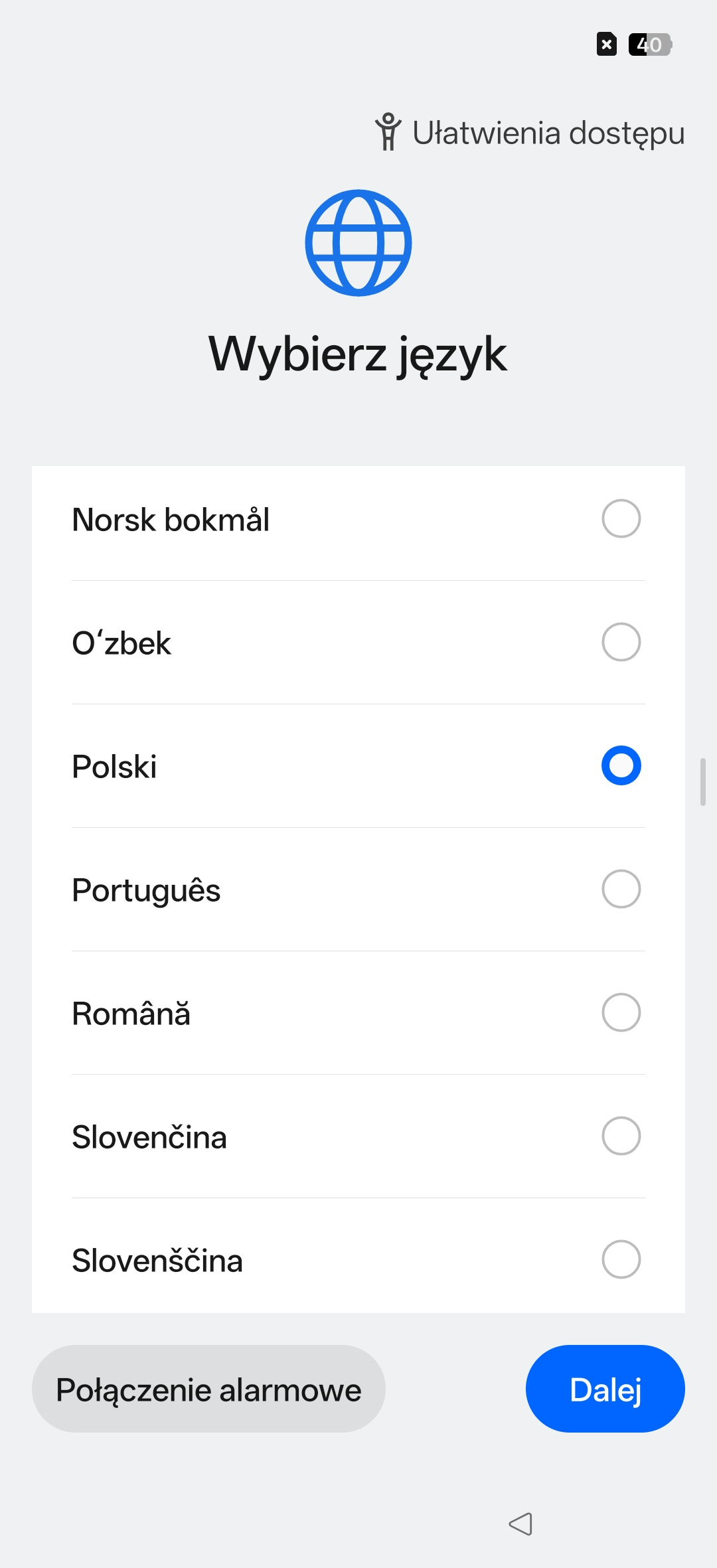Continue with the Dalej button
The height and width of the screenshot is (1568, 717).
(605, 1389)
